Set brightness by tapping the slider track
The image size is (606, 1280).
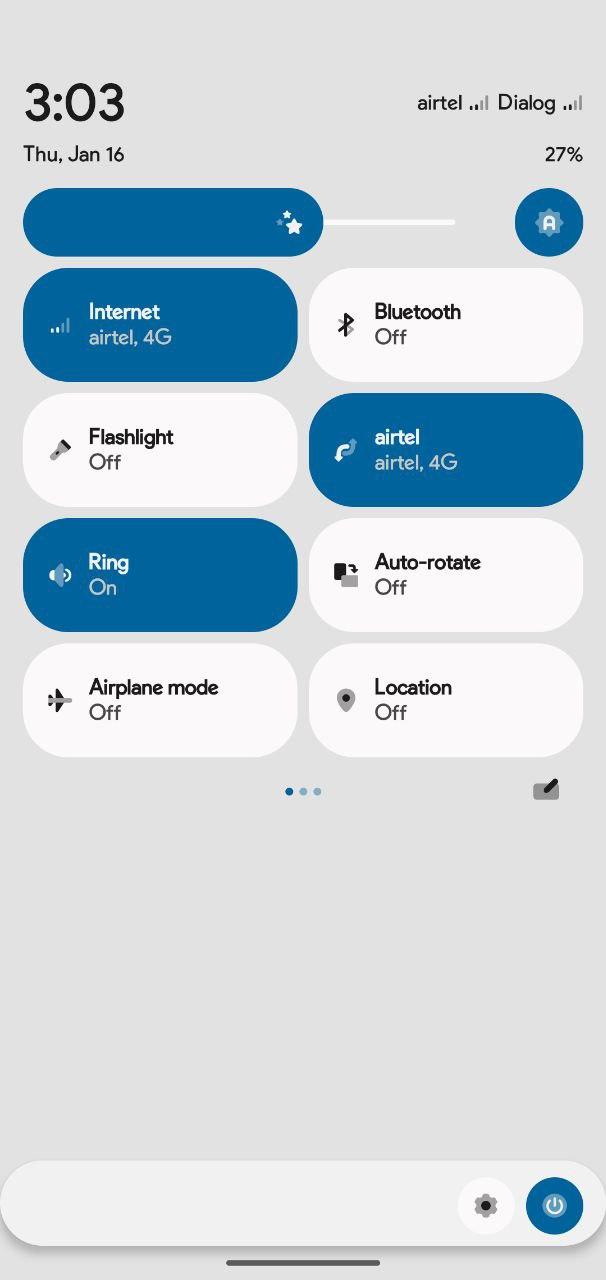(239, 222)
